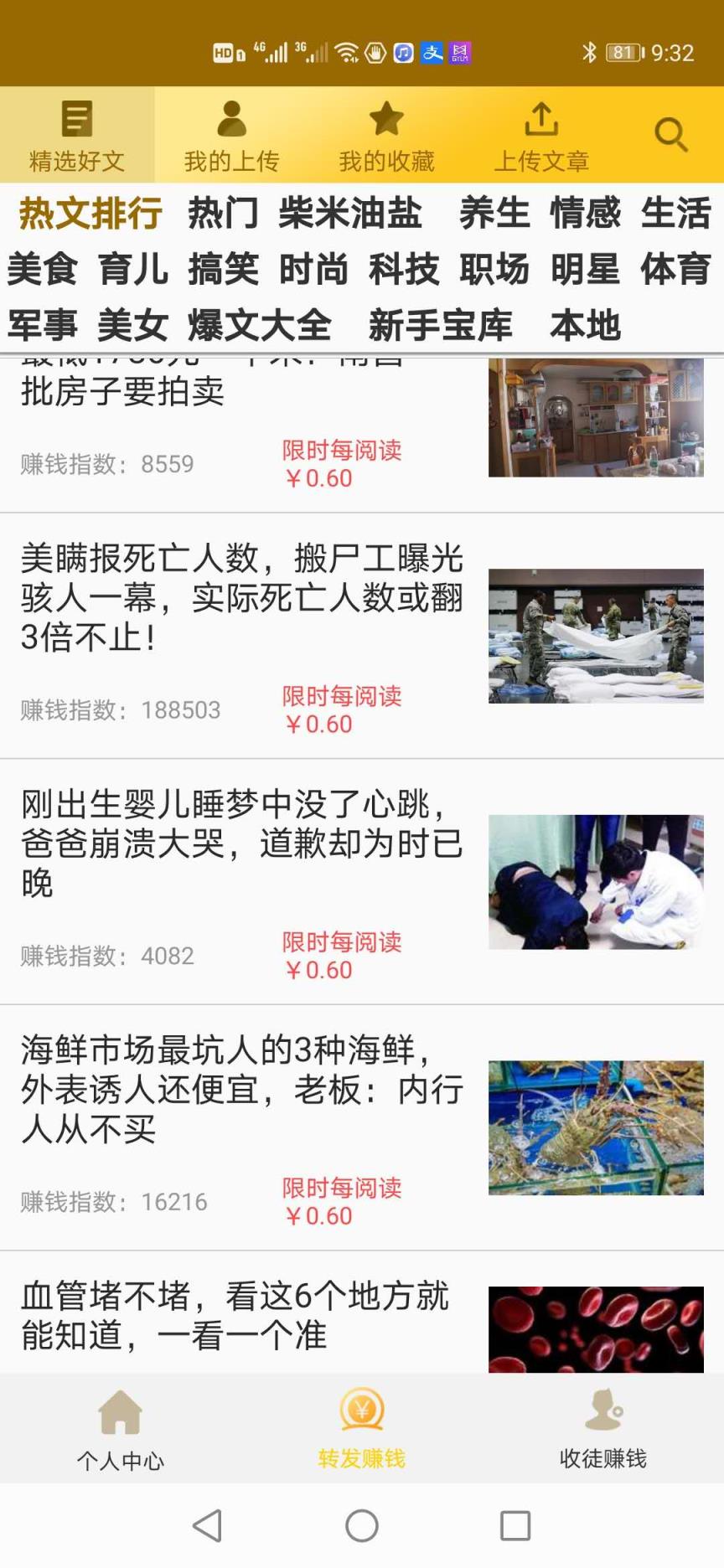Open the 精选好文 featured articles icon
This screenshot has width=724, height=1568.
click(75, 134)
